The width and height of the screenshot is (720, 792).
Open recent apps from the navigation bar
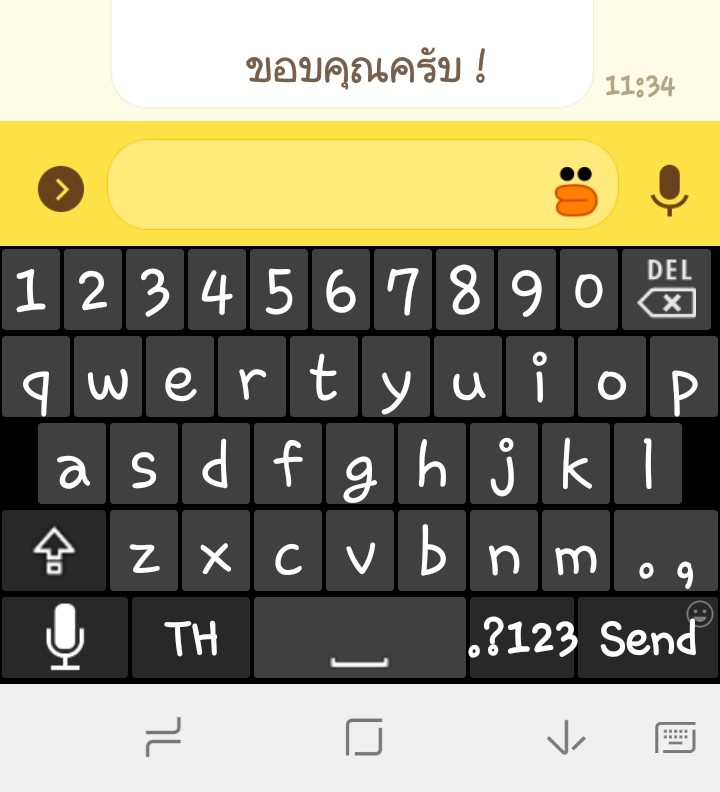pos(163,738)
